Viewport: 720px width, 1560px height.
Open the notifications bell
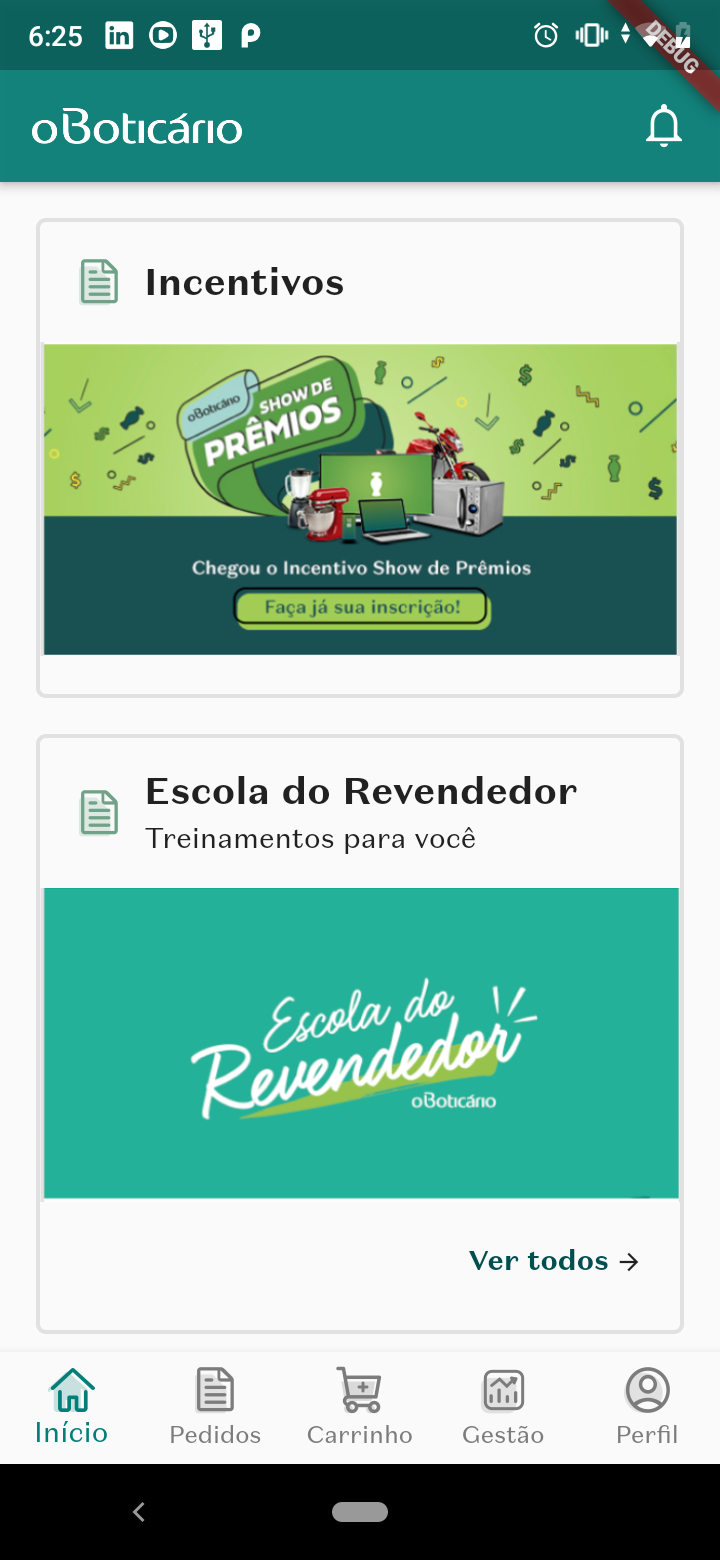click(x=663, y=128)
